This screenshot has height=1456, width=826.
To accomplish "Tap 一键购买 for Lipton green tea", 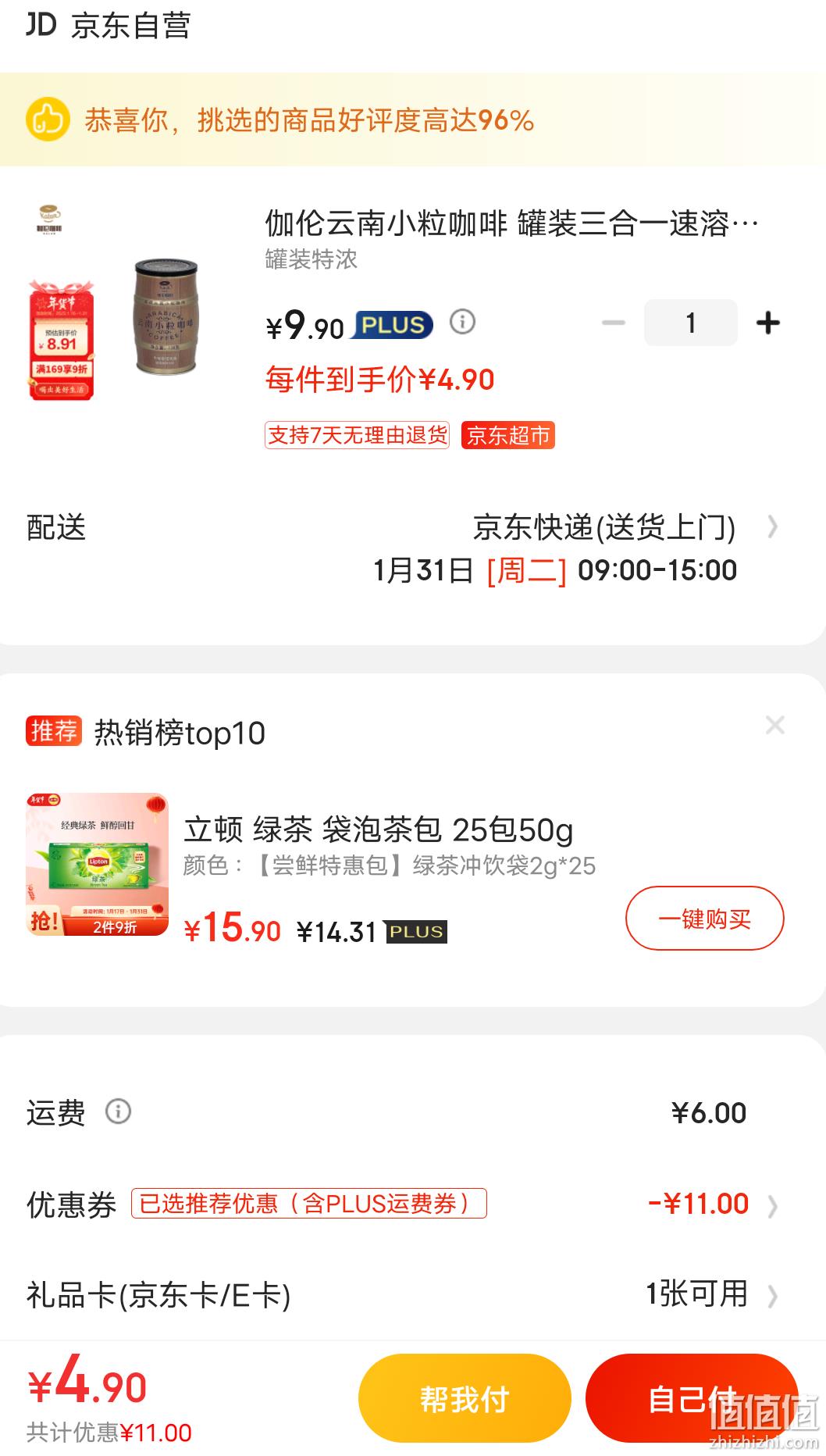I will point(704,918).
